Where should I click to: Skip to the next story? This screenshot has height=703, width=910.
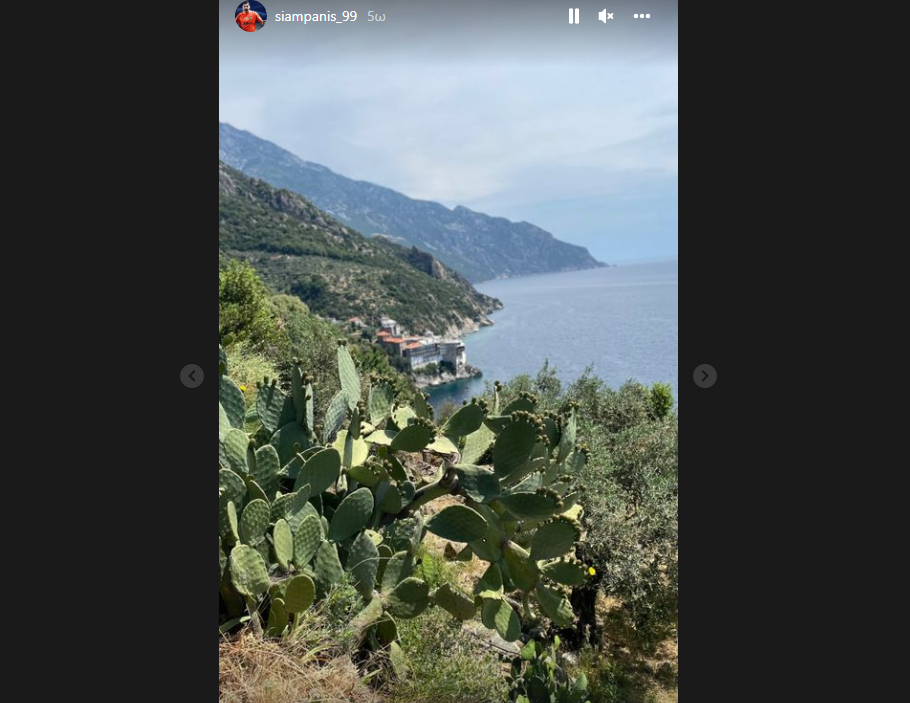[x=705, y=376]
